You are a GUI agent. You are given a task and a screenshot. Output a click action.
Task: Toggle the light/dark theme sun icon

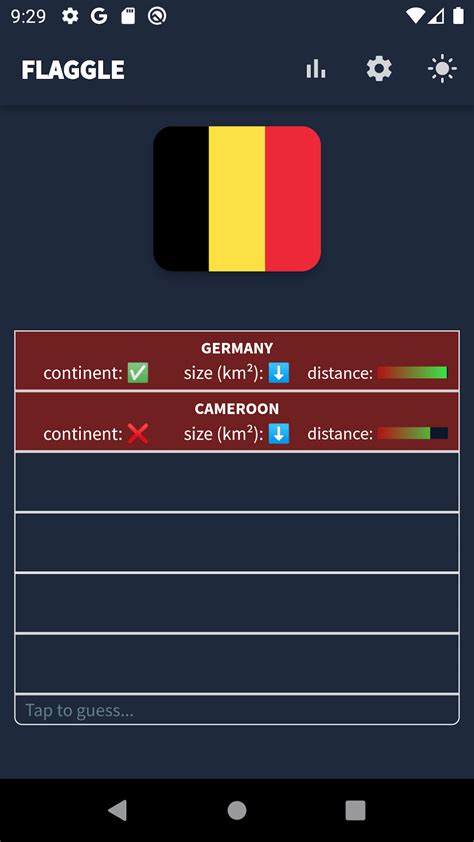tap(442, 69)
